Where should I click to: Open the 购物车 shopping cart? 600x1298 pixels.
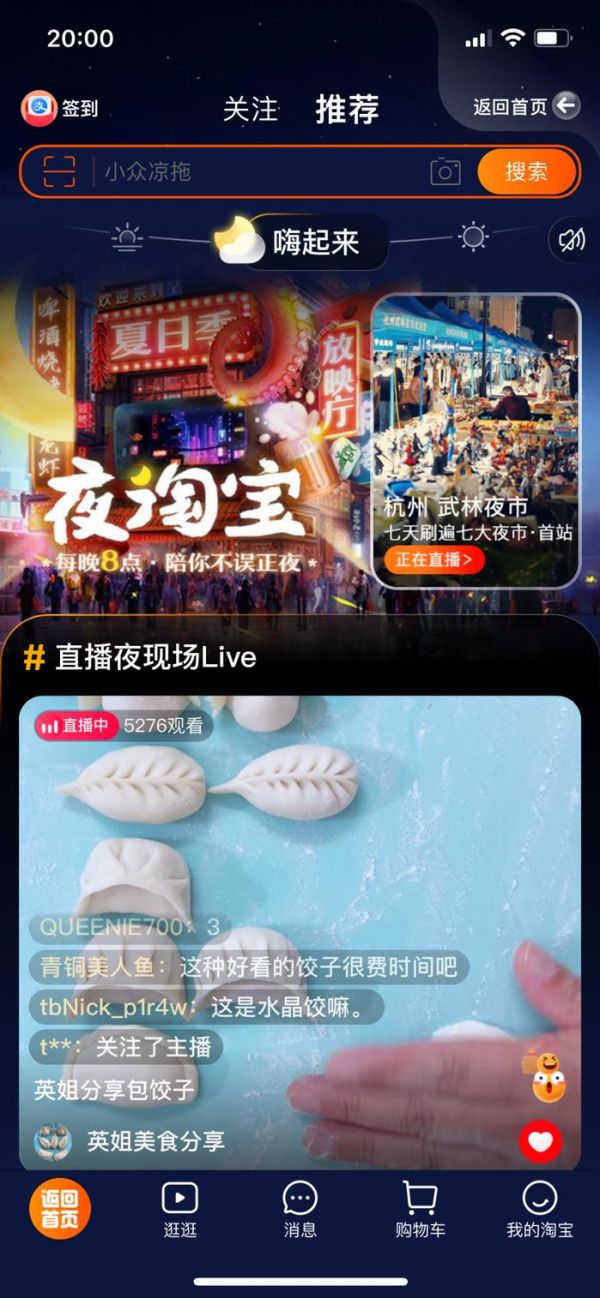tap(420, 1208)
